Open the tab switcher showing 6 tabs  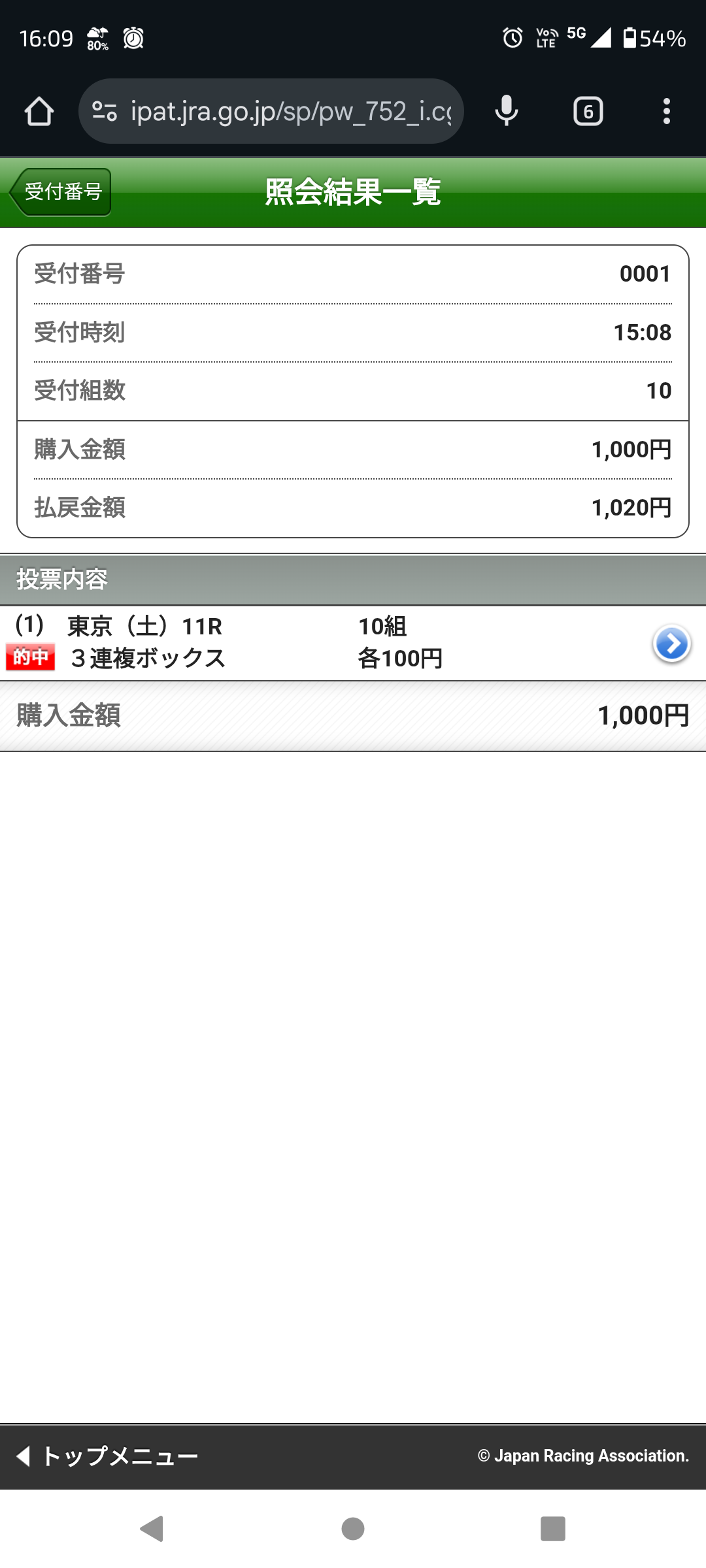point(588,112)
